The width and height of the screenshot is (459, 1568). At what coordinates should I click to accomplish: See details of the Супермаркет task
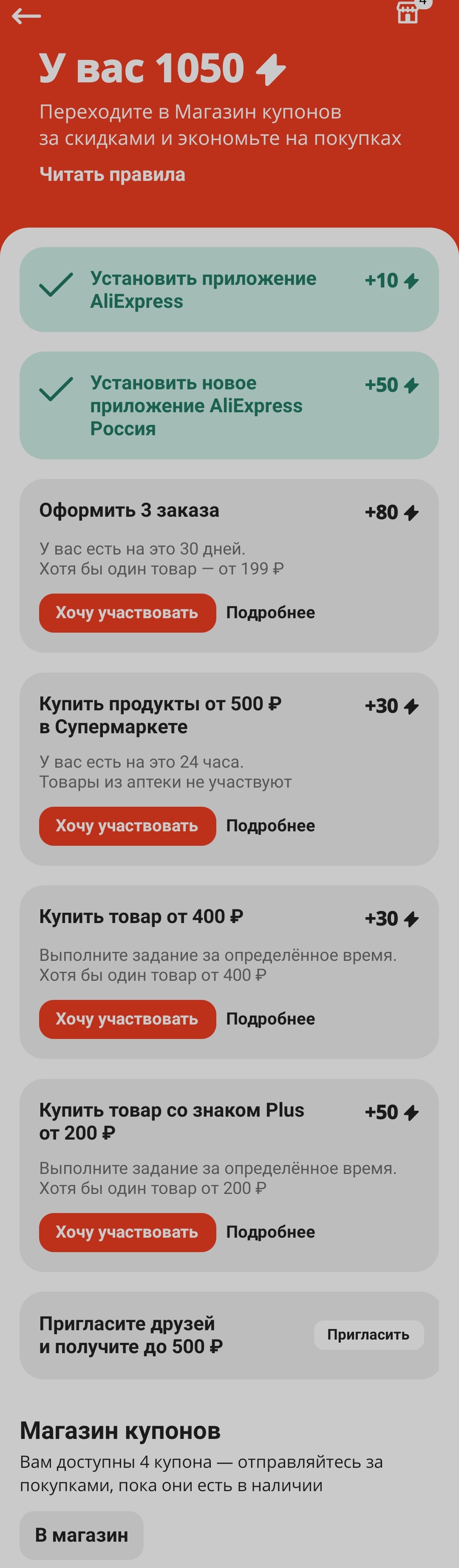pyautogui.click(x=271, y=825)
